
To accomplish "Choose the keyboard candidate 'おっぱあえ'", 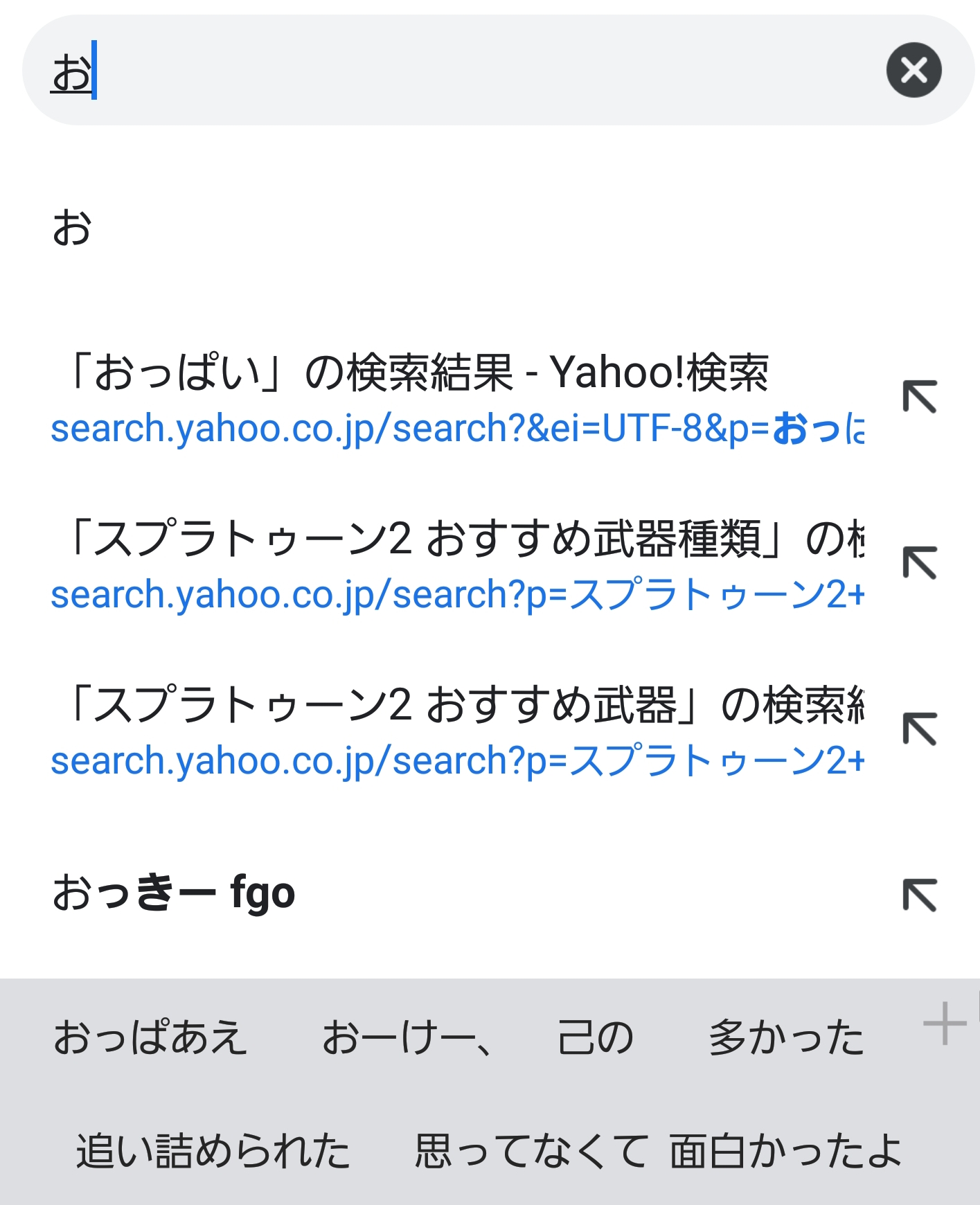I will [x=150, y=1037].
